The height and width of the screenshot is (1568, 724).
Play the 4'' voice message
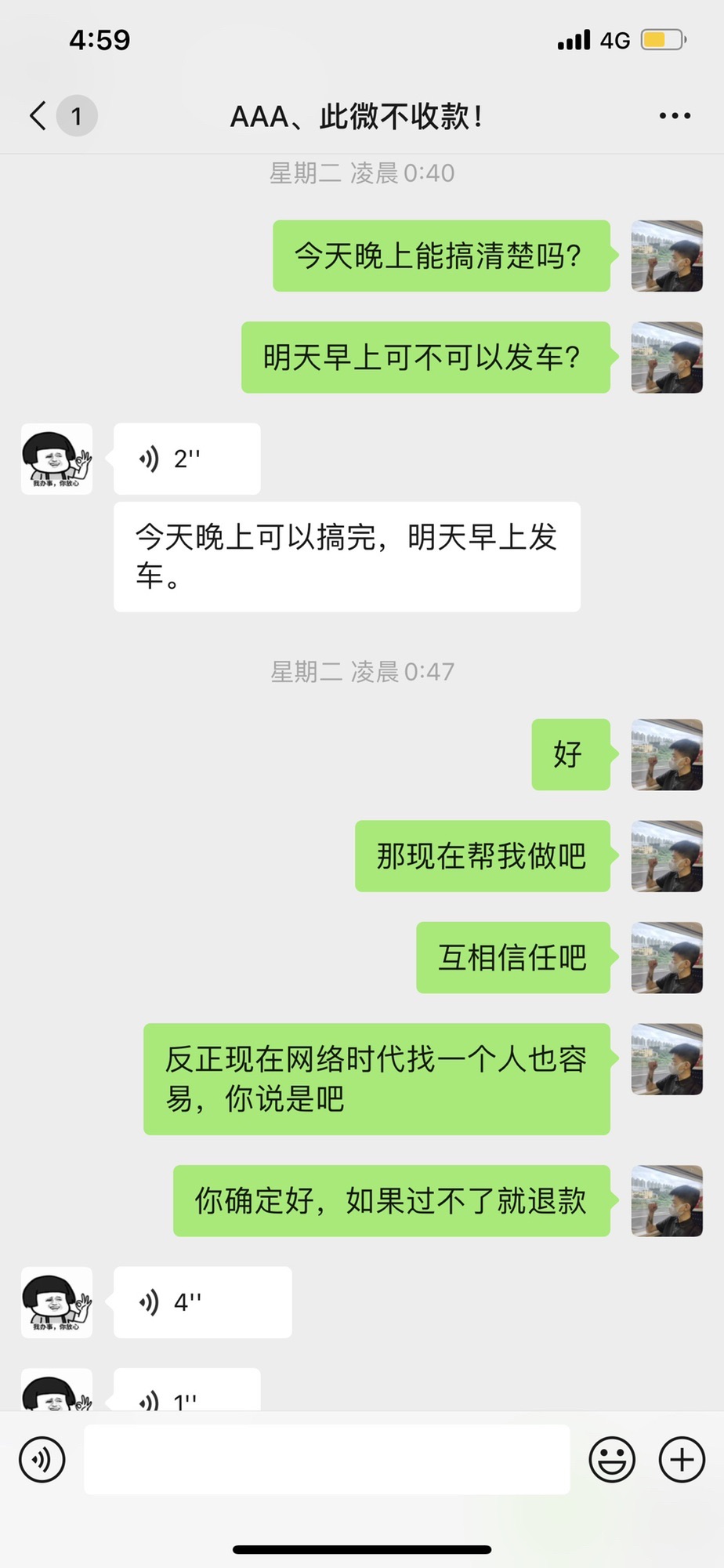click(x=202, y=1302)
